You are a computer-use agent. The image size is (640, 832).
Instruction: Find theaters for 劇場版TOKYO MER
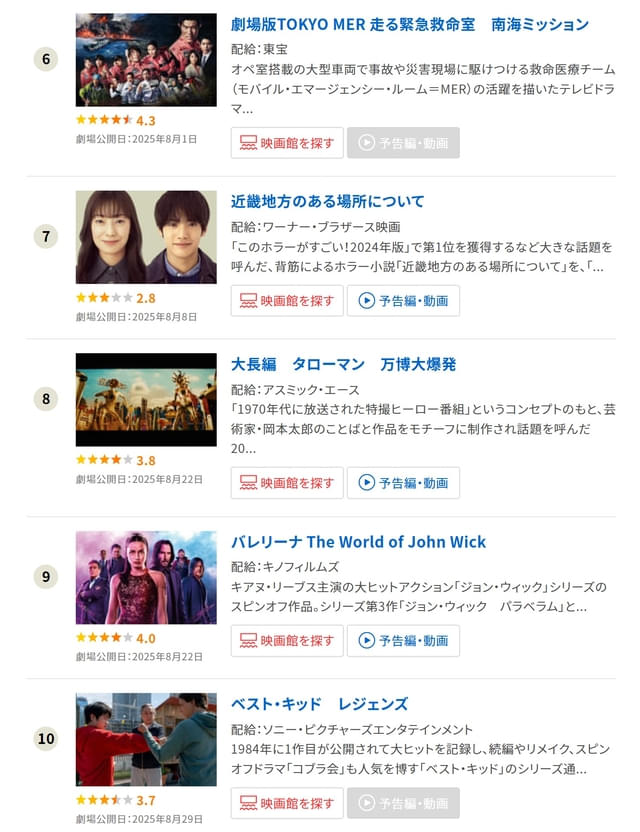tap(287, 143)
